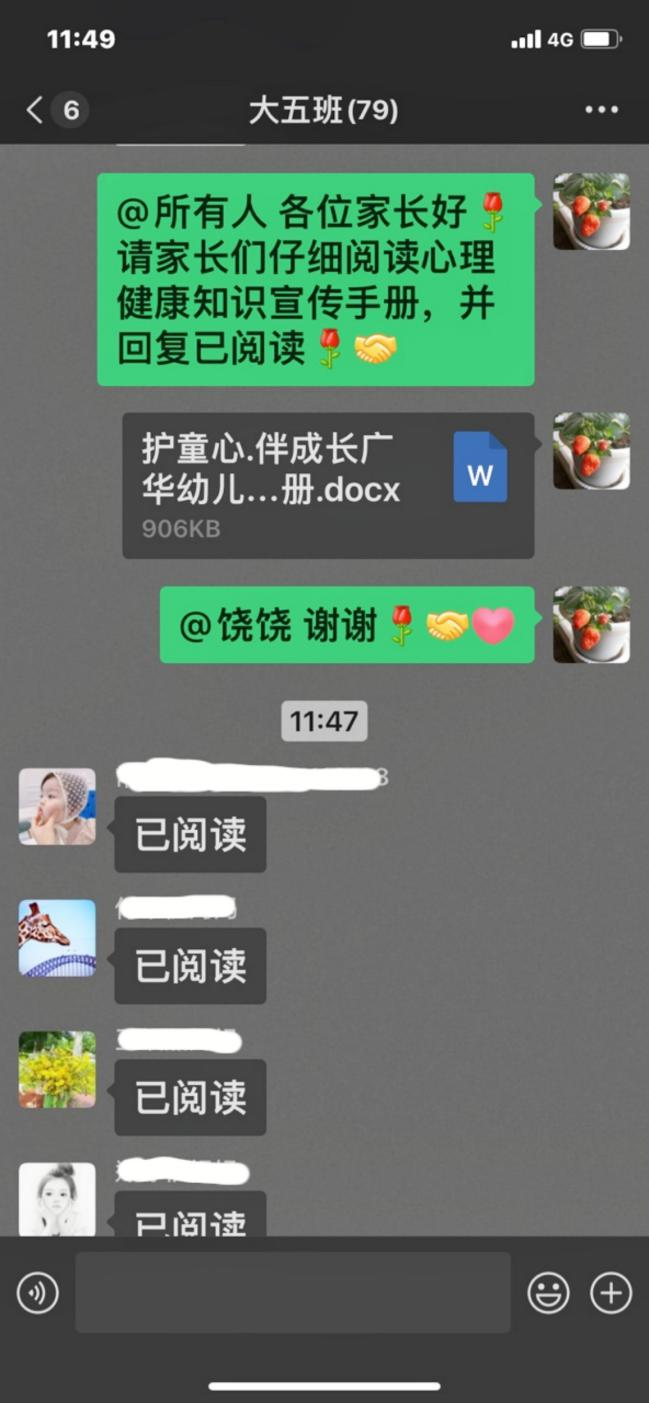Tap the yellow flowers avatar picture
Screen dimensions: 649x1403
coord(57,1068)
